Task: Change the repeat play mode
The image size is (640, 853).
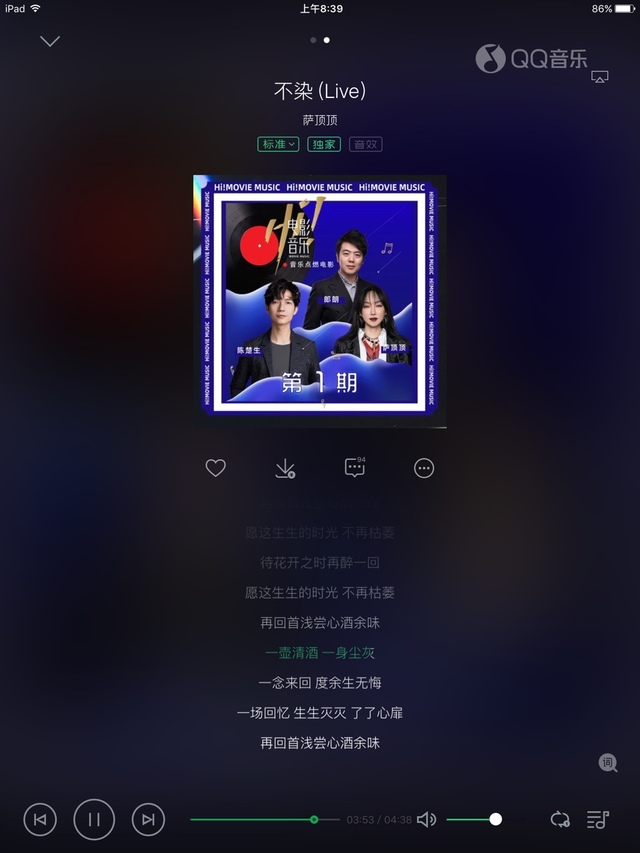Action: [x=560, y=819]
